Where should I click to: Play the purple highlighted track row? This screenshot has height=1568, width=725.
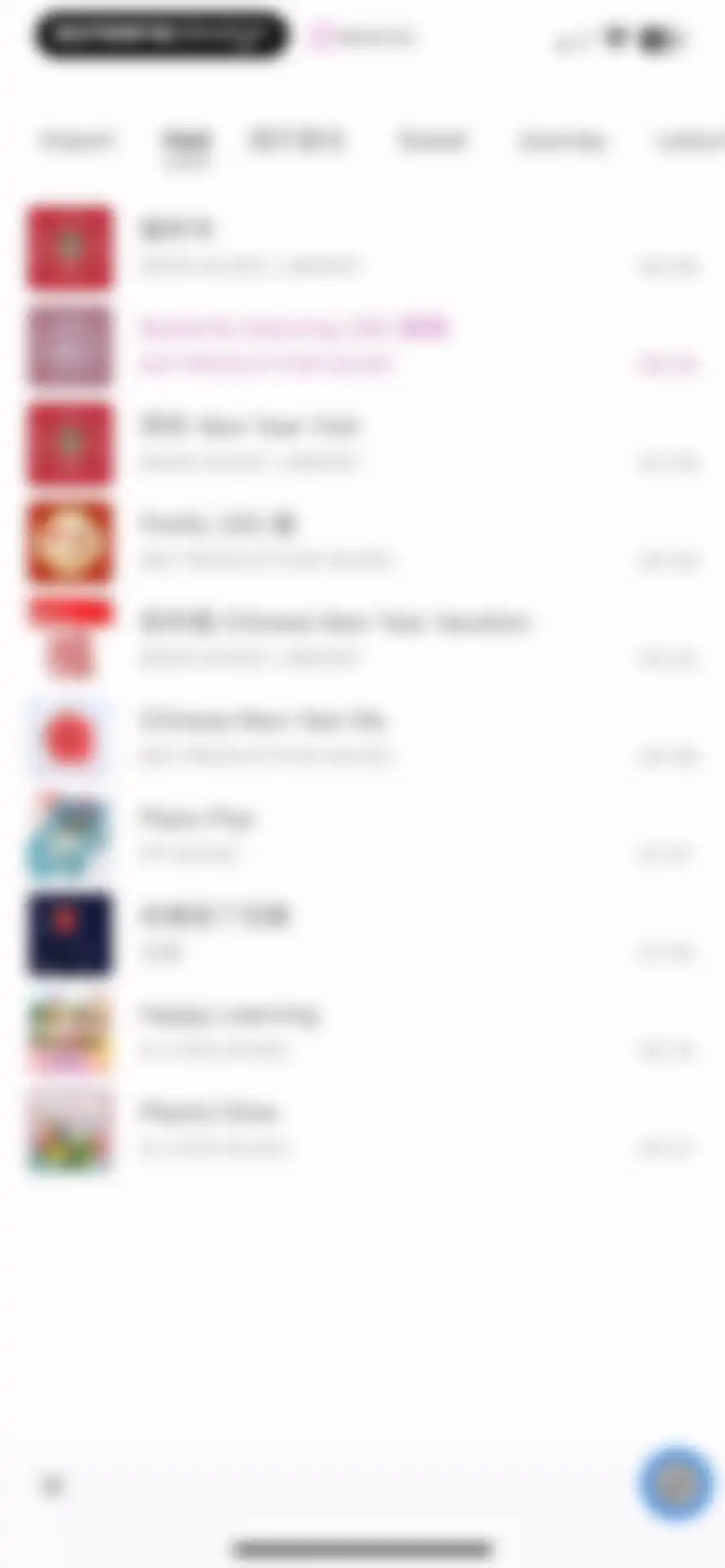(x=362, y=345)
